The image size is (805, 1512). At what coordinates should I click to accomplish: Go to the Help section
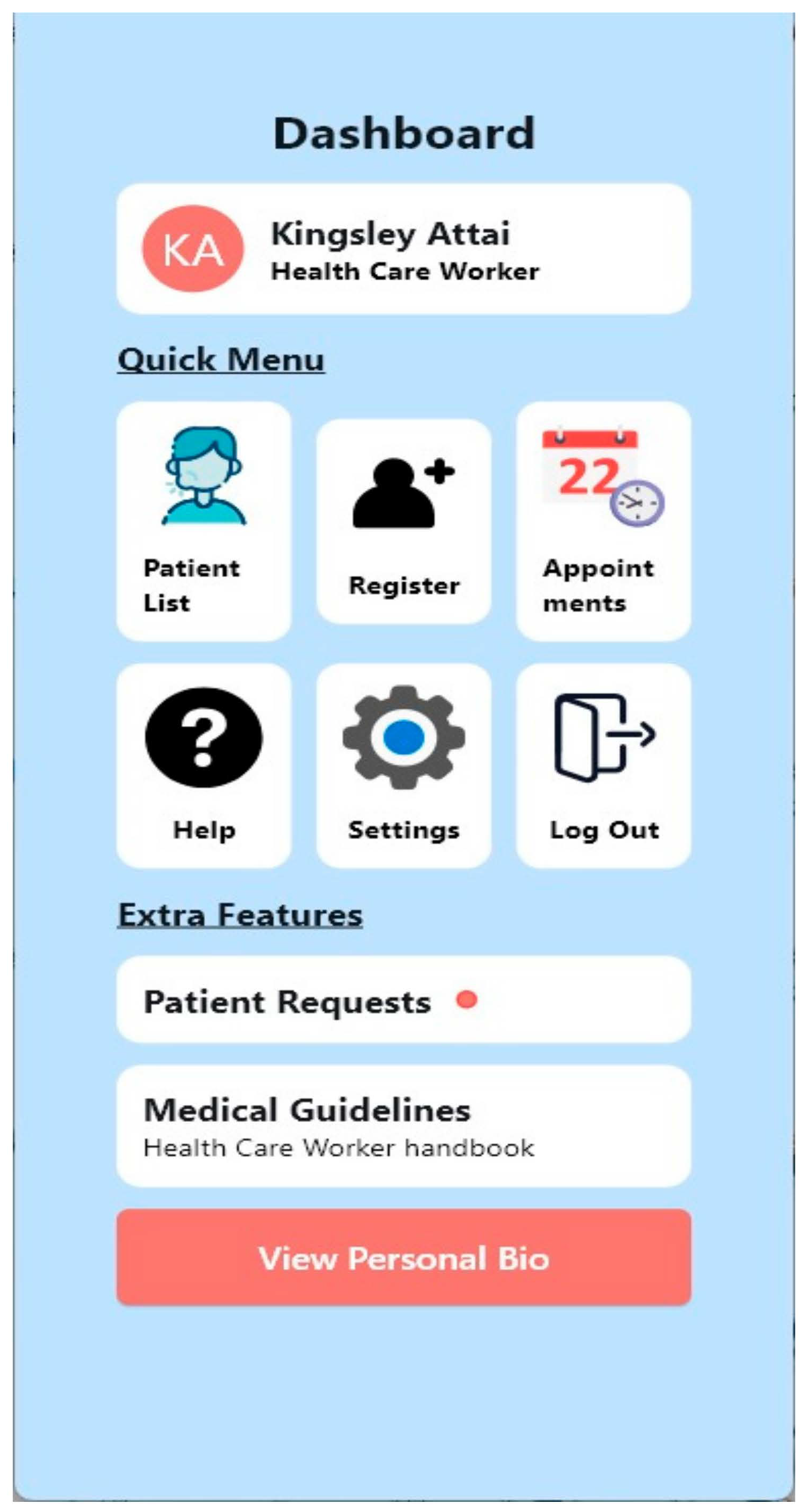pos(204,766)
